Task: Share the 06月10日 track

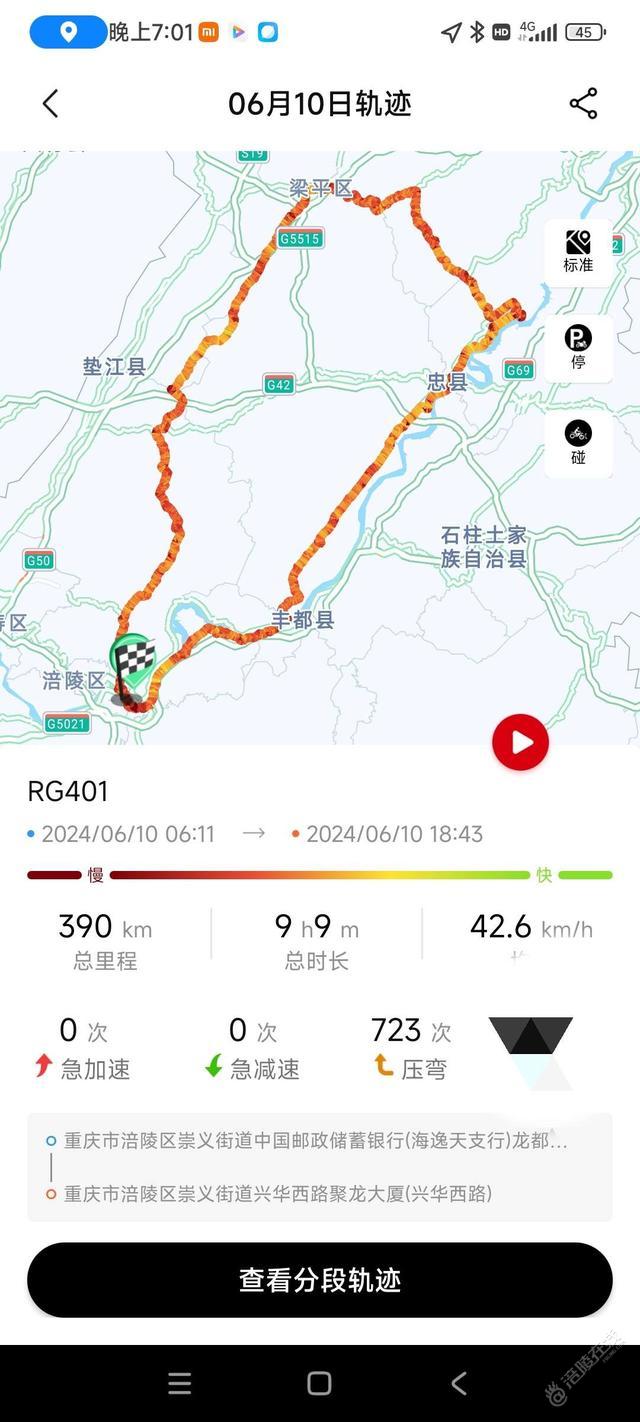Action: click(583, 103)
